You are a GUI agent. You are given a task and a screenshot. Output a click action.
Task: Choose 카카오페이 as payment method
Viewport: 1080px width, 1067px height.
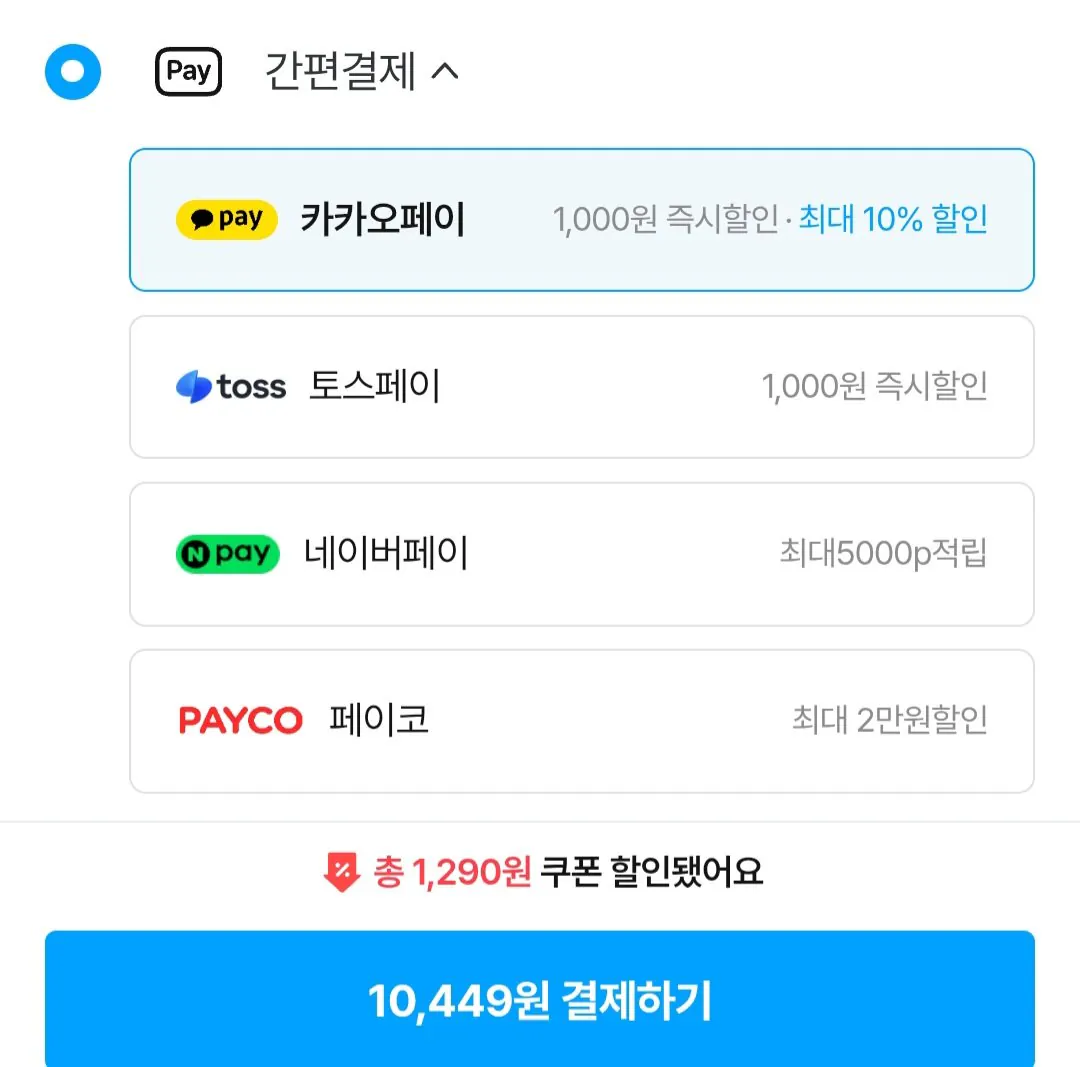coord(581,220)
